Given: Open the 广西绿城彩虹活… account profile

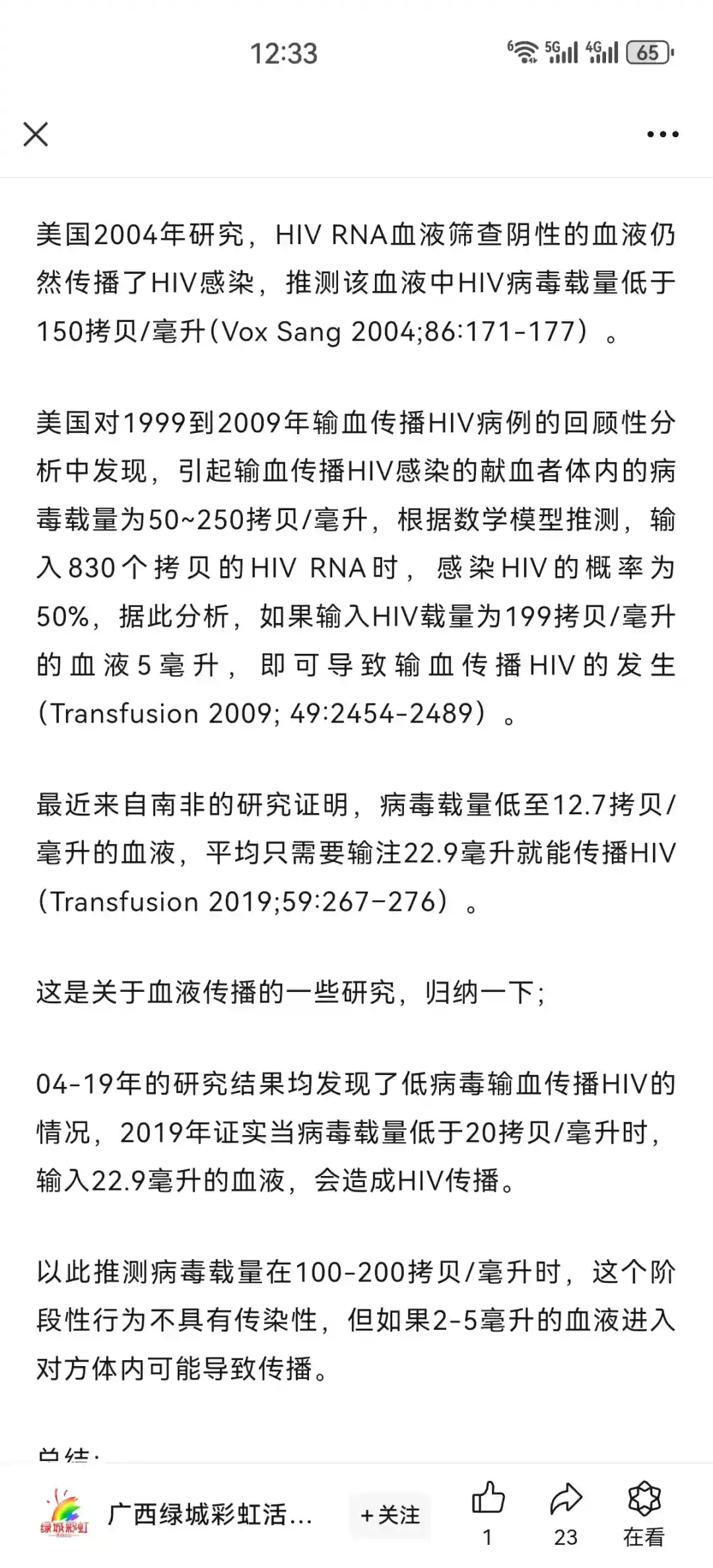Looking at the screenshot, I should point(209,1515).
